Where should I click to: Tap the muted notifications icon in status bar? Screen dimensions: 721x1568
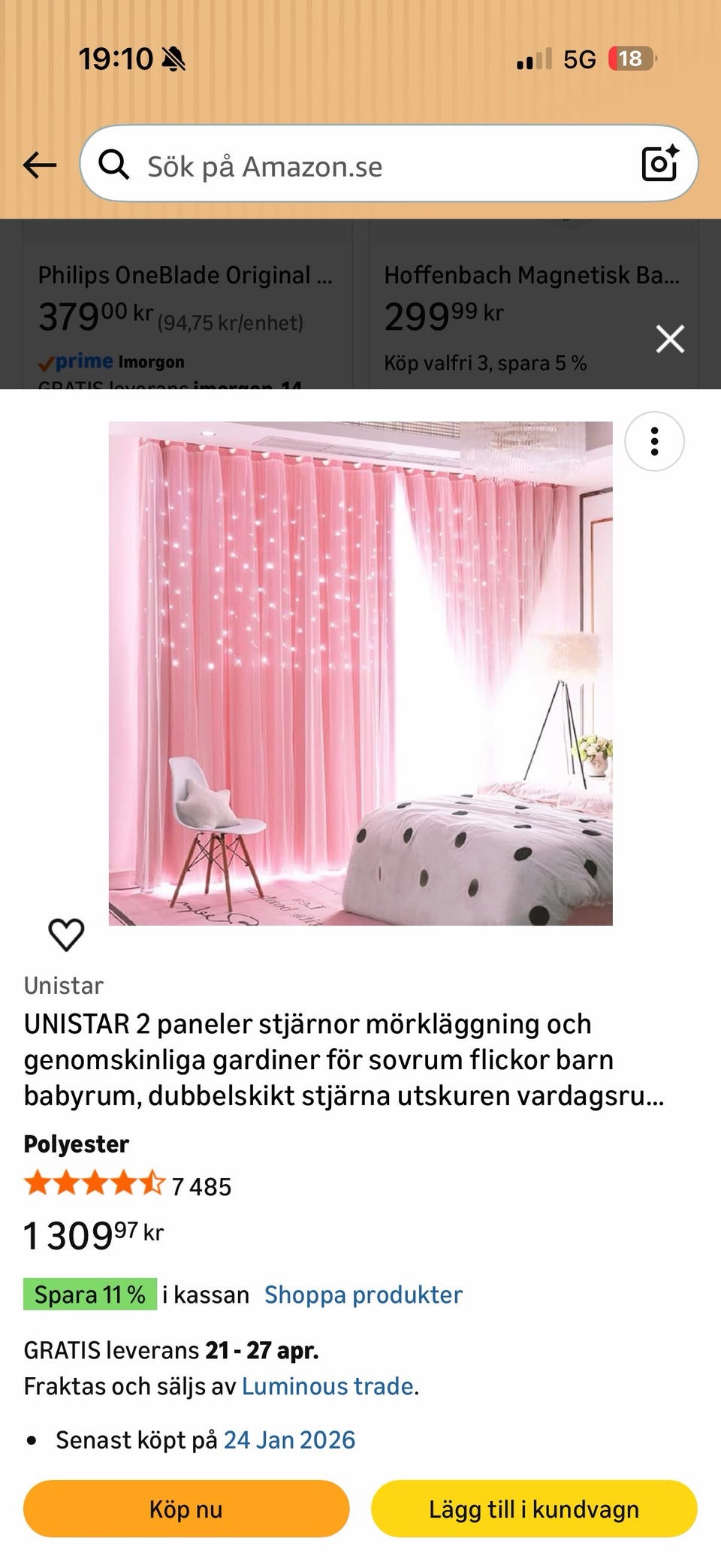click(171, 59)
